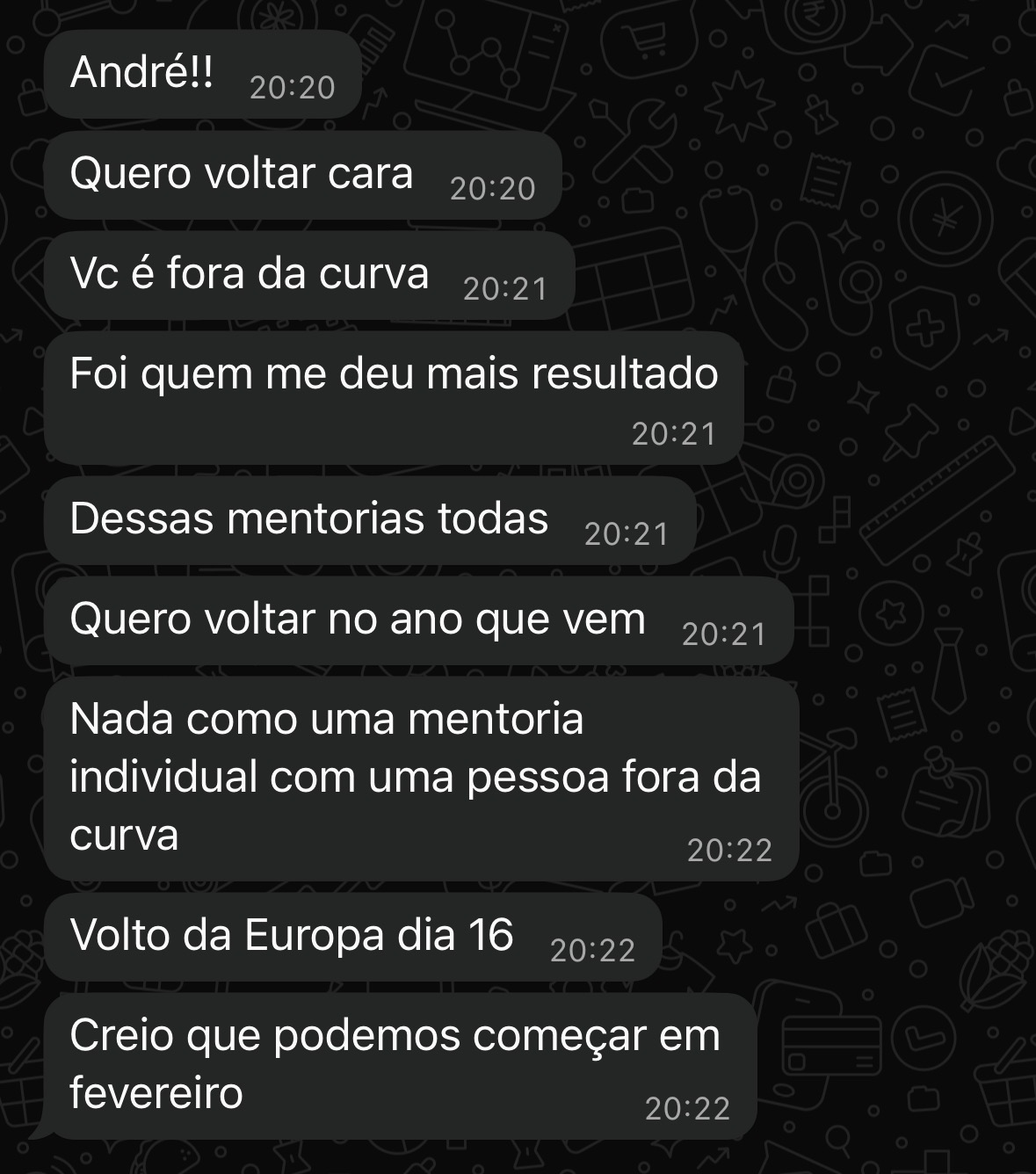Click the 20:20 timestamp on the first message
This screenshot has width=1036, height=1174.
293,88
